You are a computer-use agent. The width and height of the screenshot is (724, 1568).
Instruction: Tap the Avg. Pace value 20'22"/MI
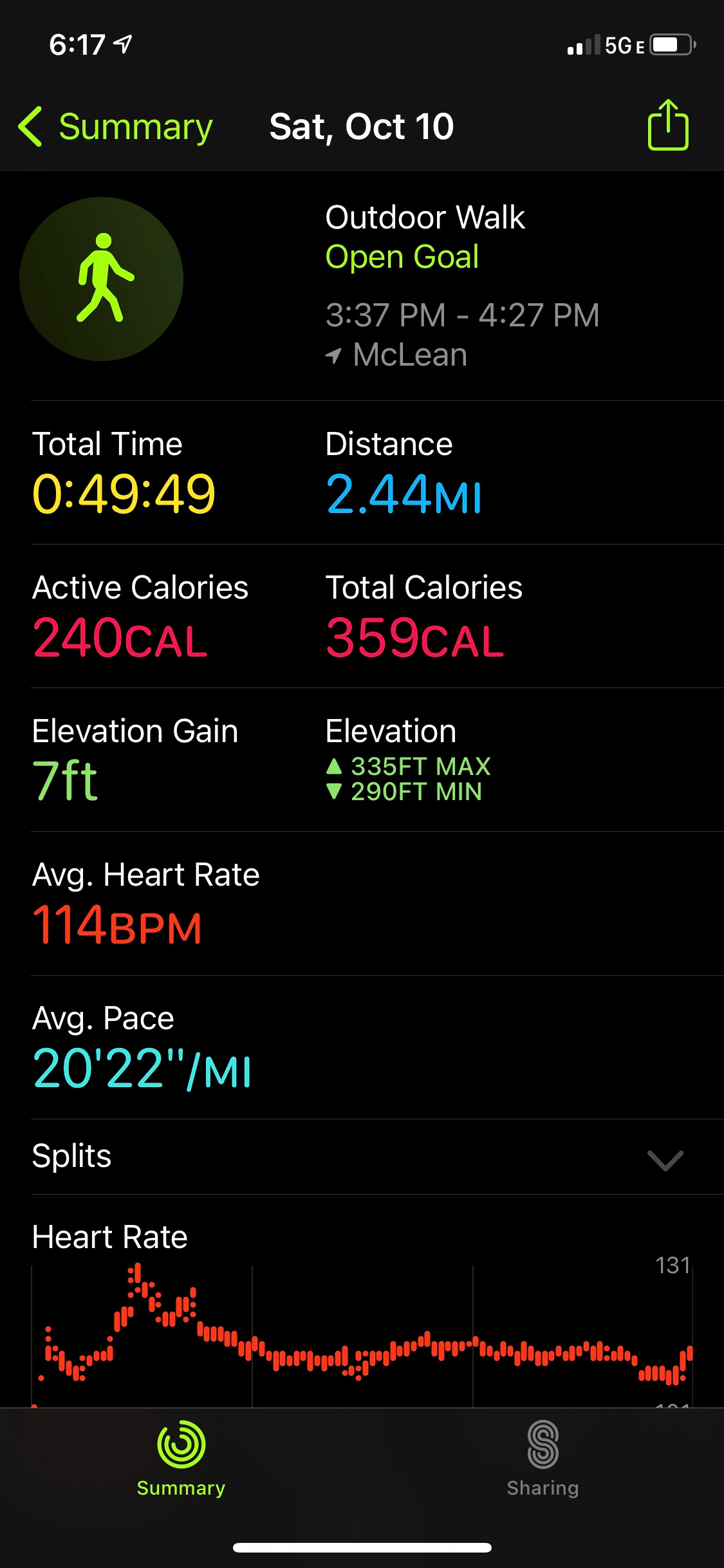point(143,1069)
